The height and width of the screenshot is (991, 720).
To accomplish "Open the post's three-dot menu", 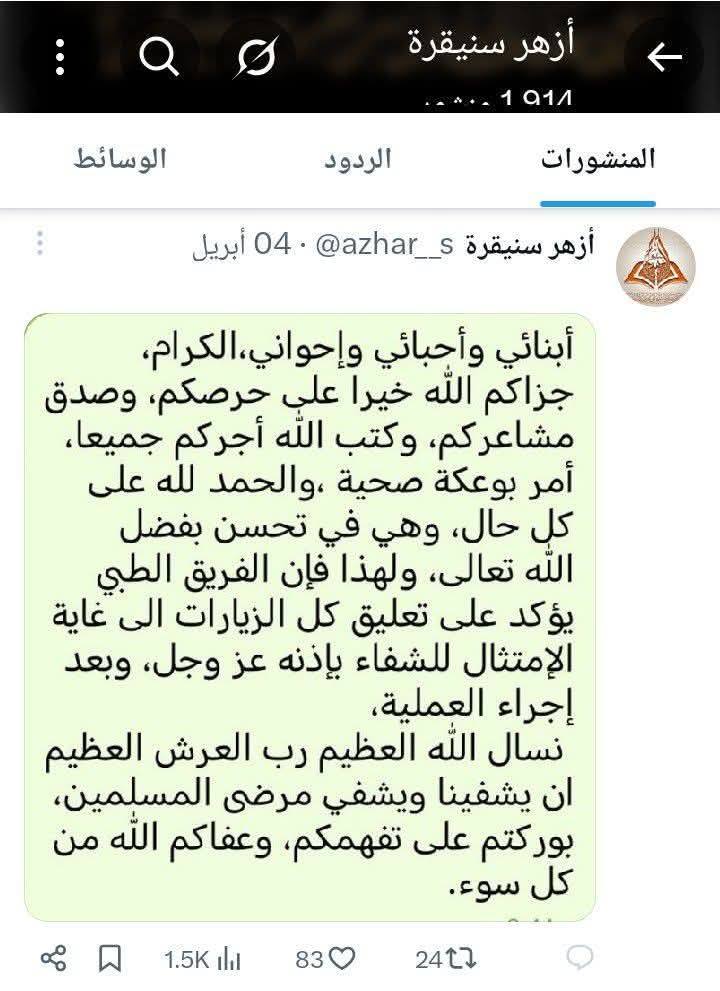I will tap(40, 244).
